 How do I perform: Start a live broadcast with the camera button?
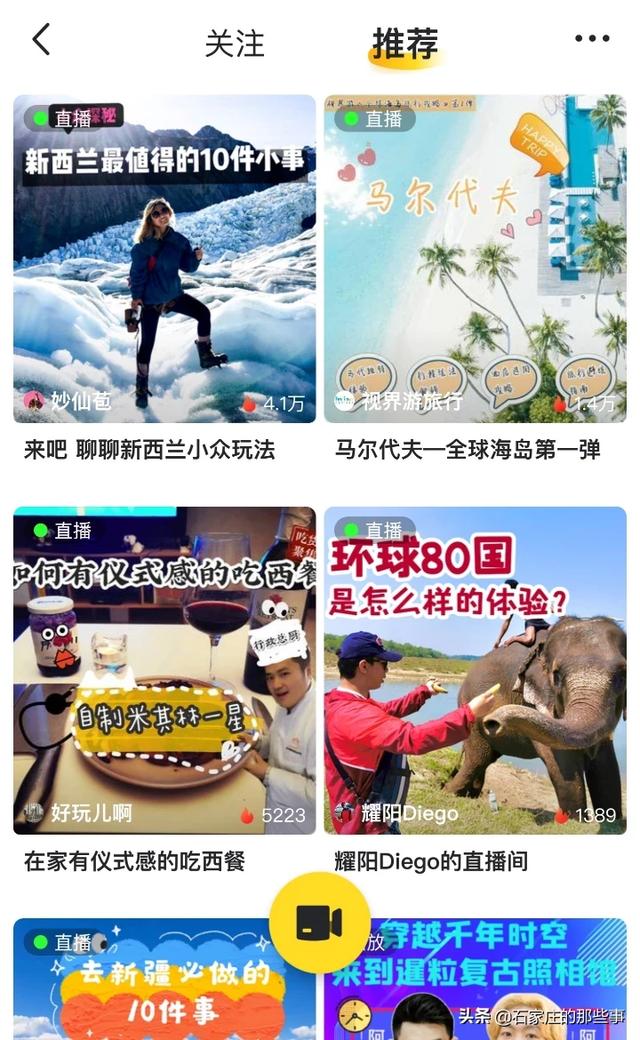(x=320, y=923)
